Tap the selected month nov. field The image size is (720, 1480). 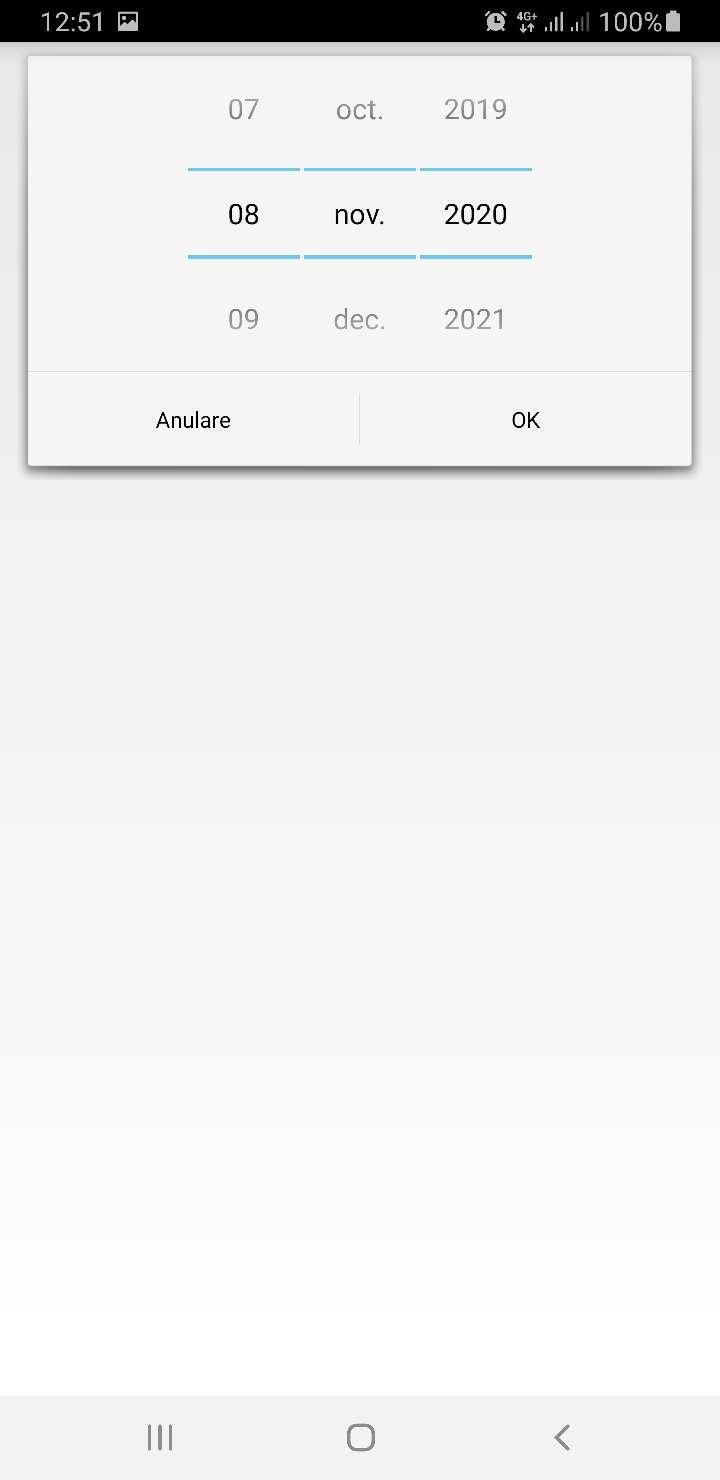tap(360, 214)
